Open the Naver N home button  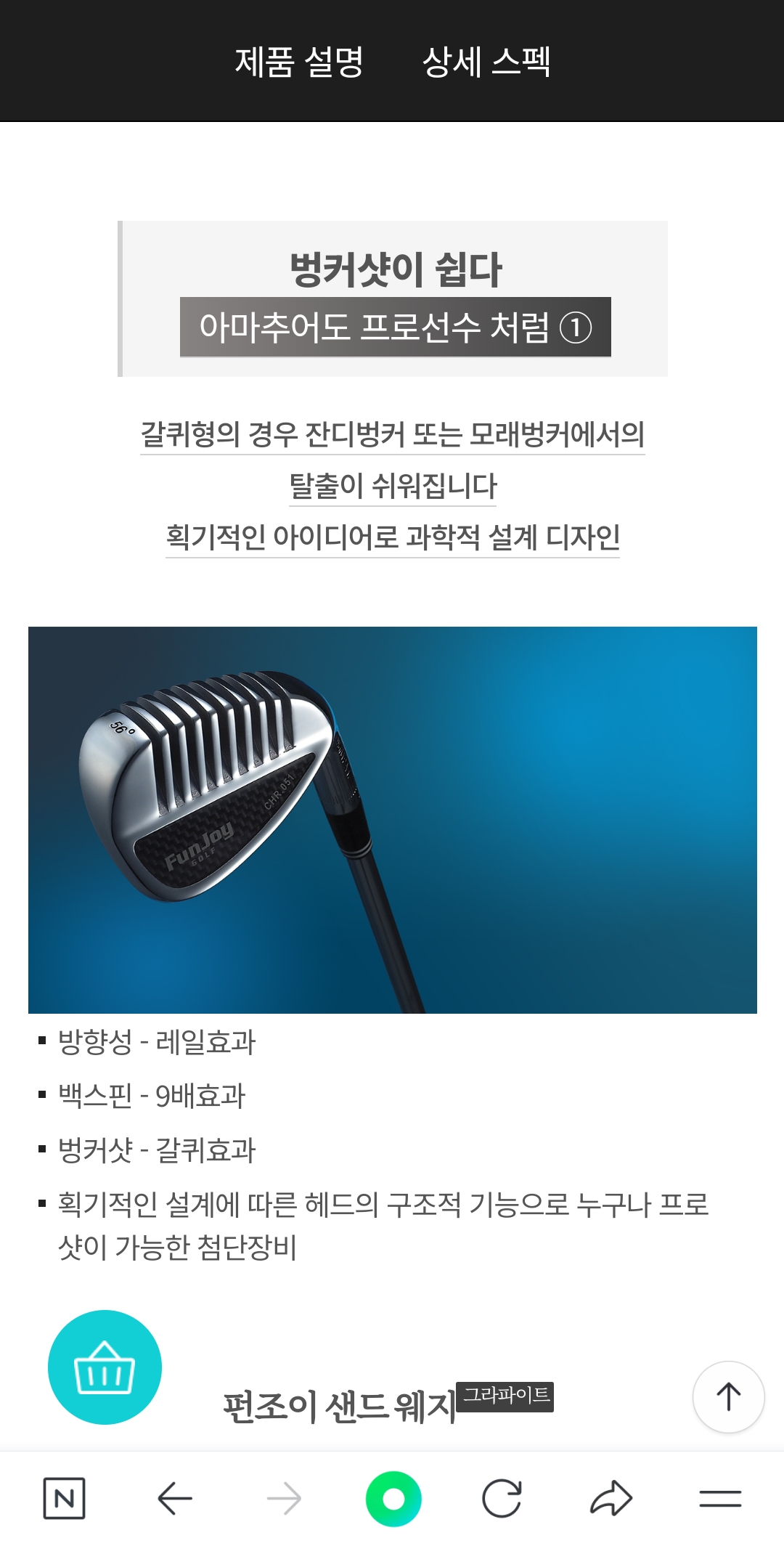coord(64,1498)
